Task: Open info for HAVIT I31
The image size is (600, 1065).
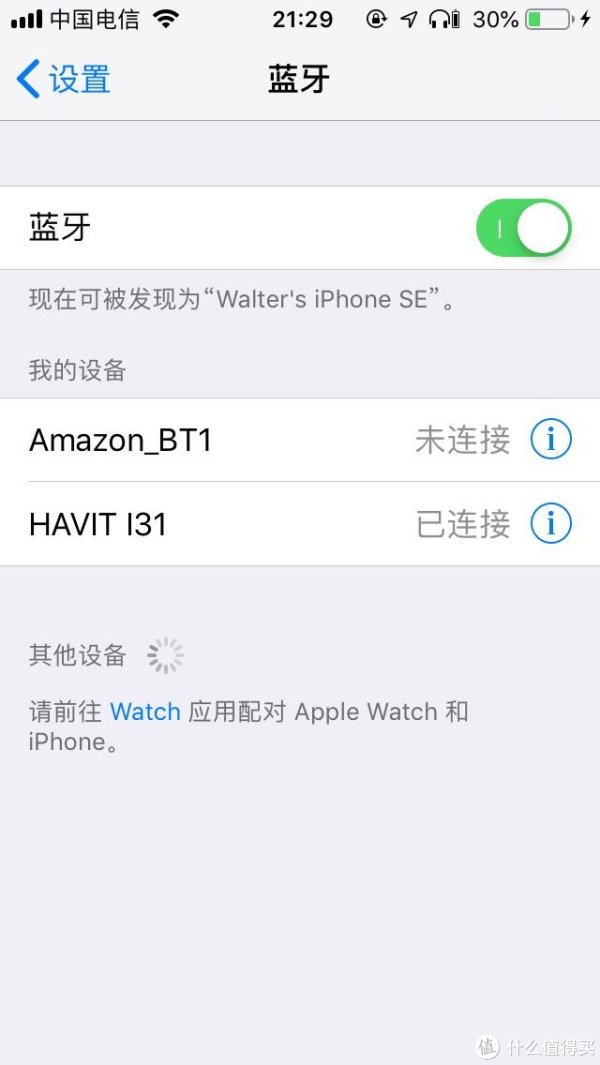Action: pos(551,524)
